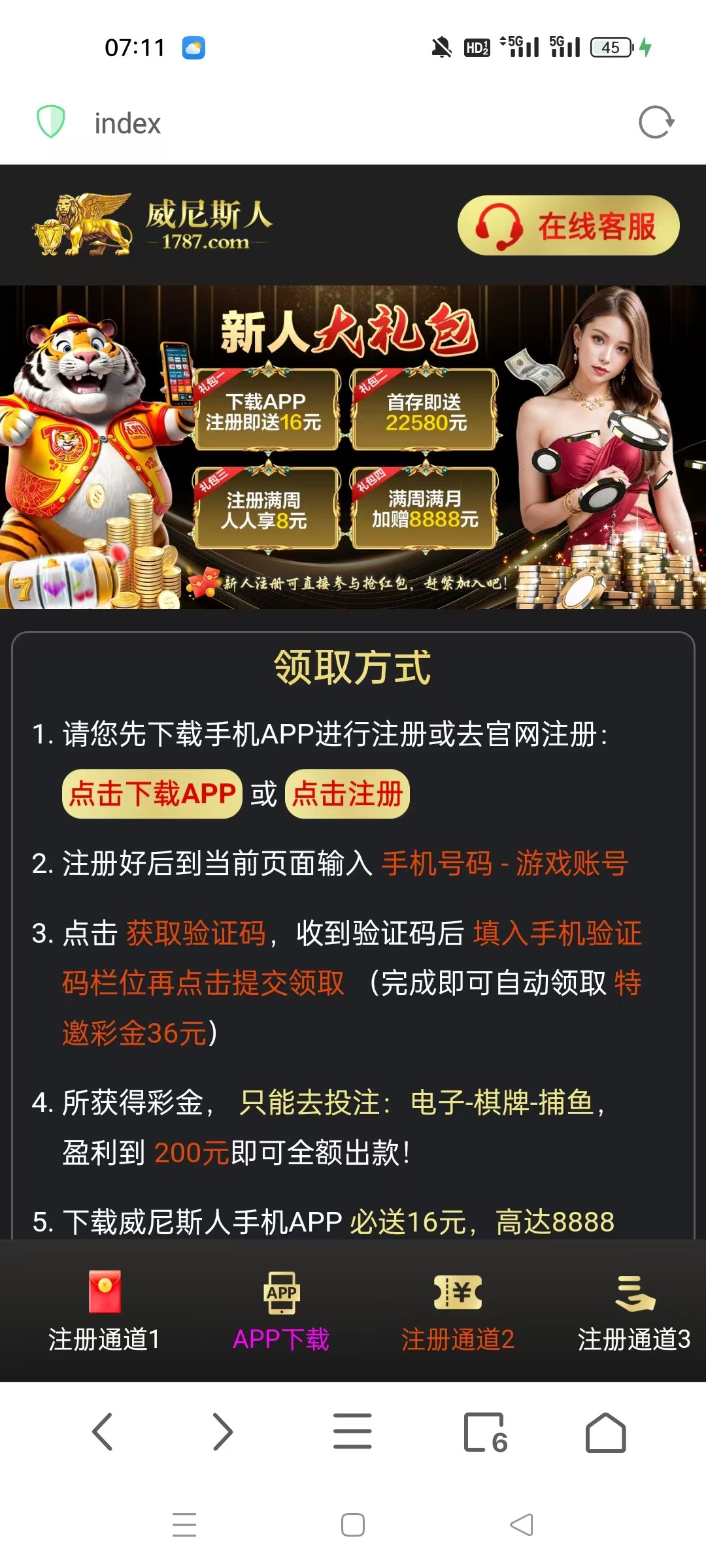Contact 在线客服 online support
The height and width of the screenshot is (1568, 706).
[568, 226]
